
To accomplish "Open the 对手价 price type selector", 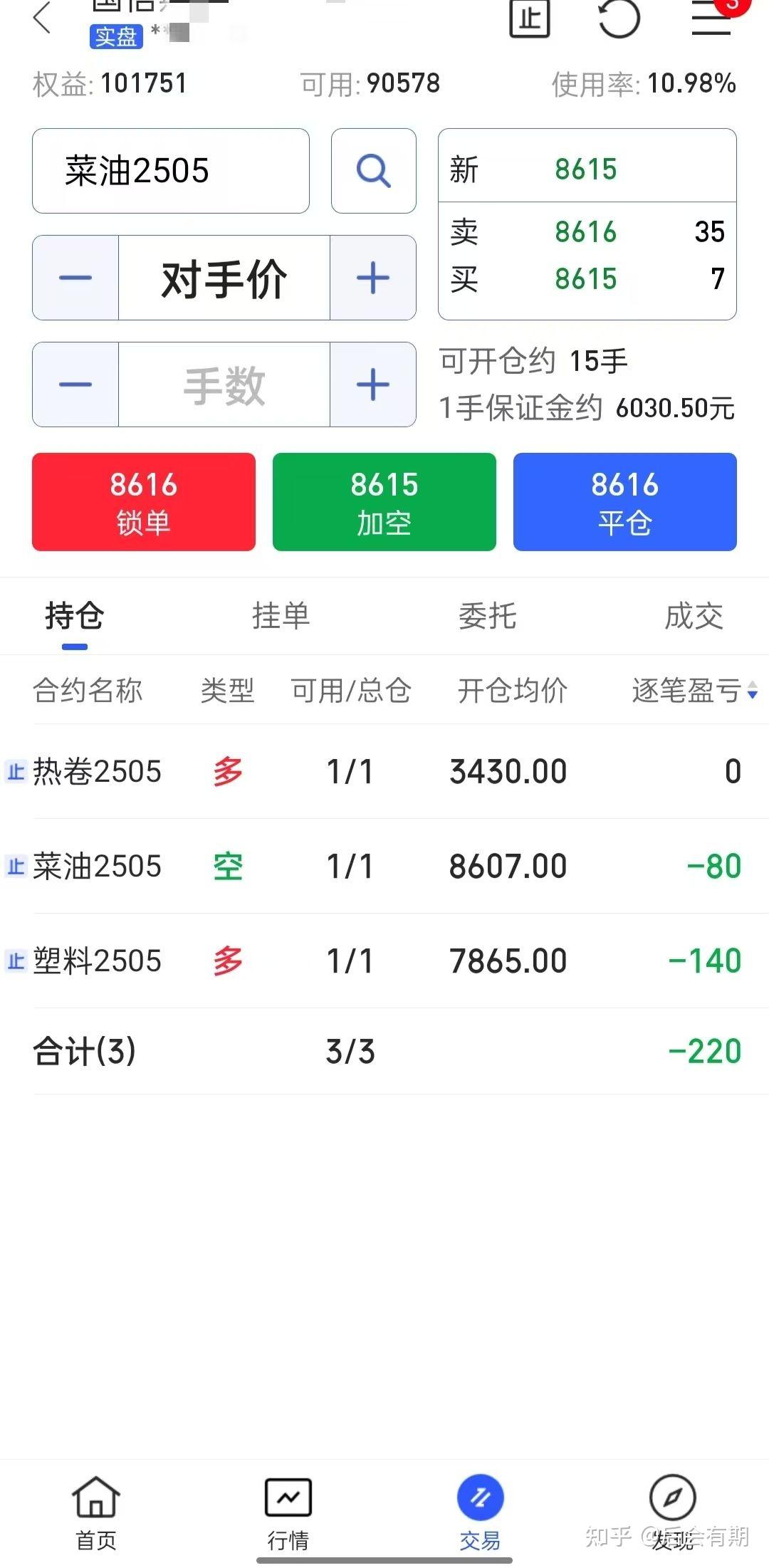I will [224, 278].
